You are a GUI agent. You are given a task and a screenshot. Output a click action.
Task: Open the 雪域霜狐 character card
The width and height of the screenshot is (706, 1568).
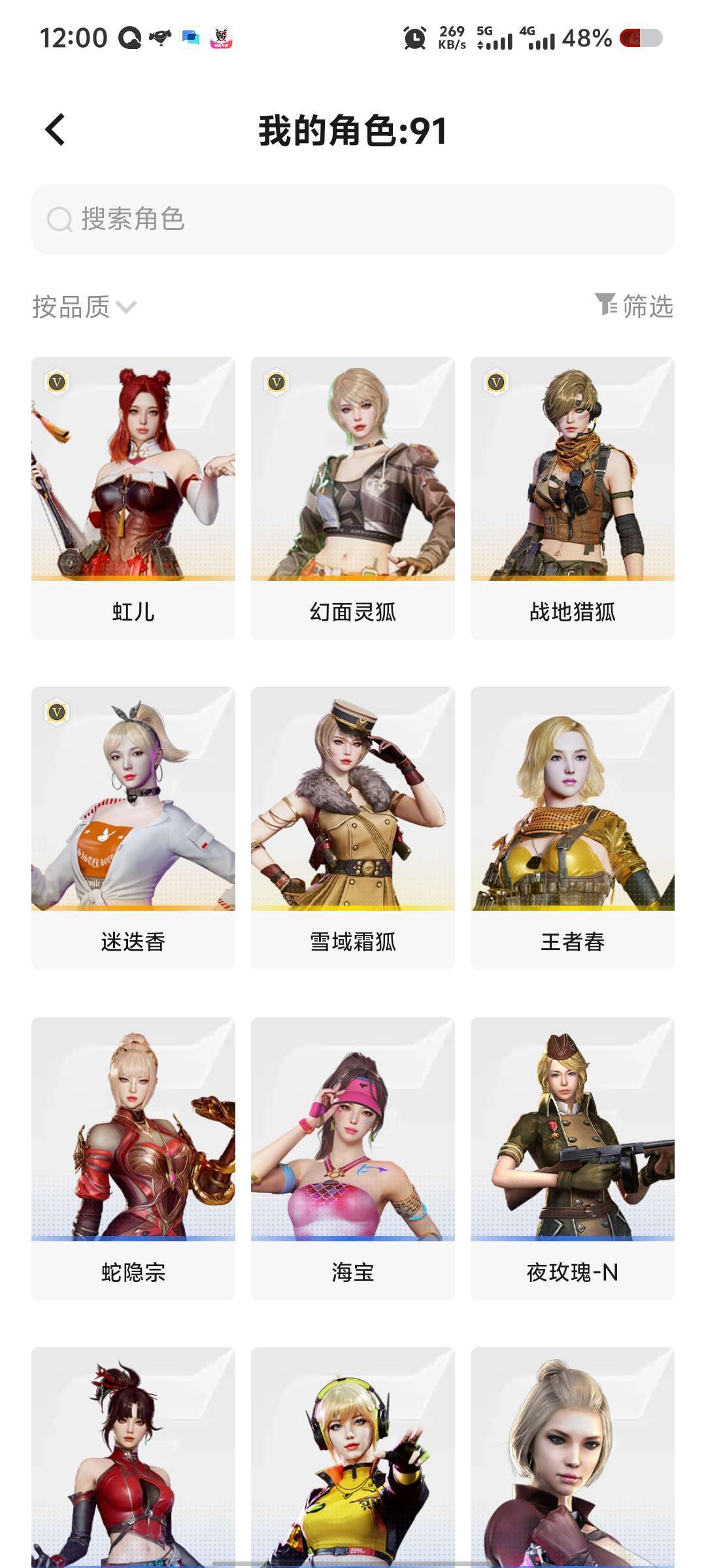[x=353, y=828]
